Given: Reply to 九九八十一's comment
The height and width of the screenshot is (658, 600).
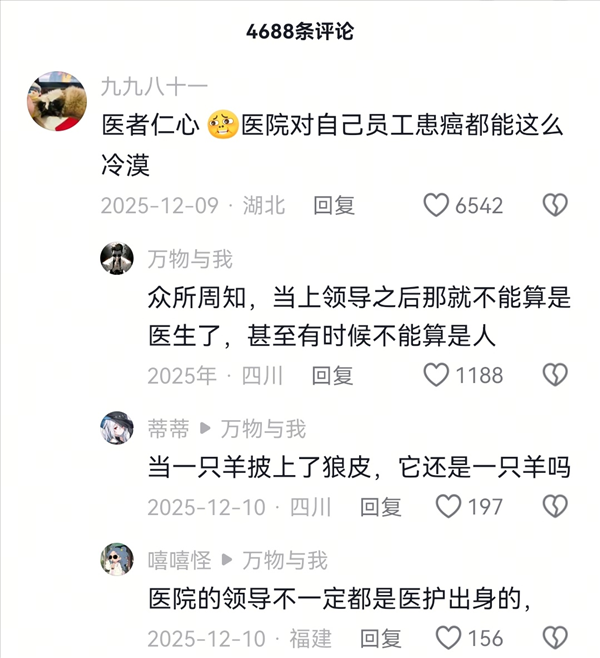Looking at the screenshot, I should pyautogui.click(x=334, y=206).
